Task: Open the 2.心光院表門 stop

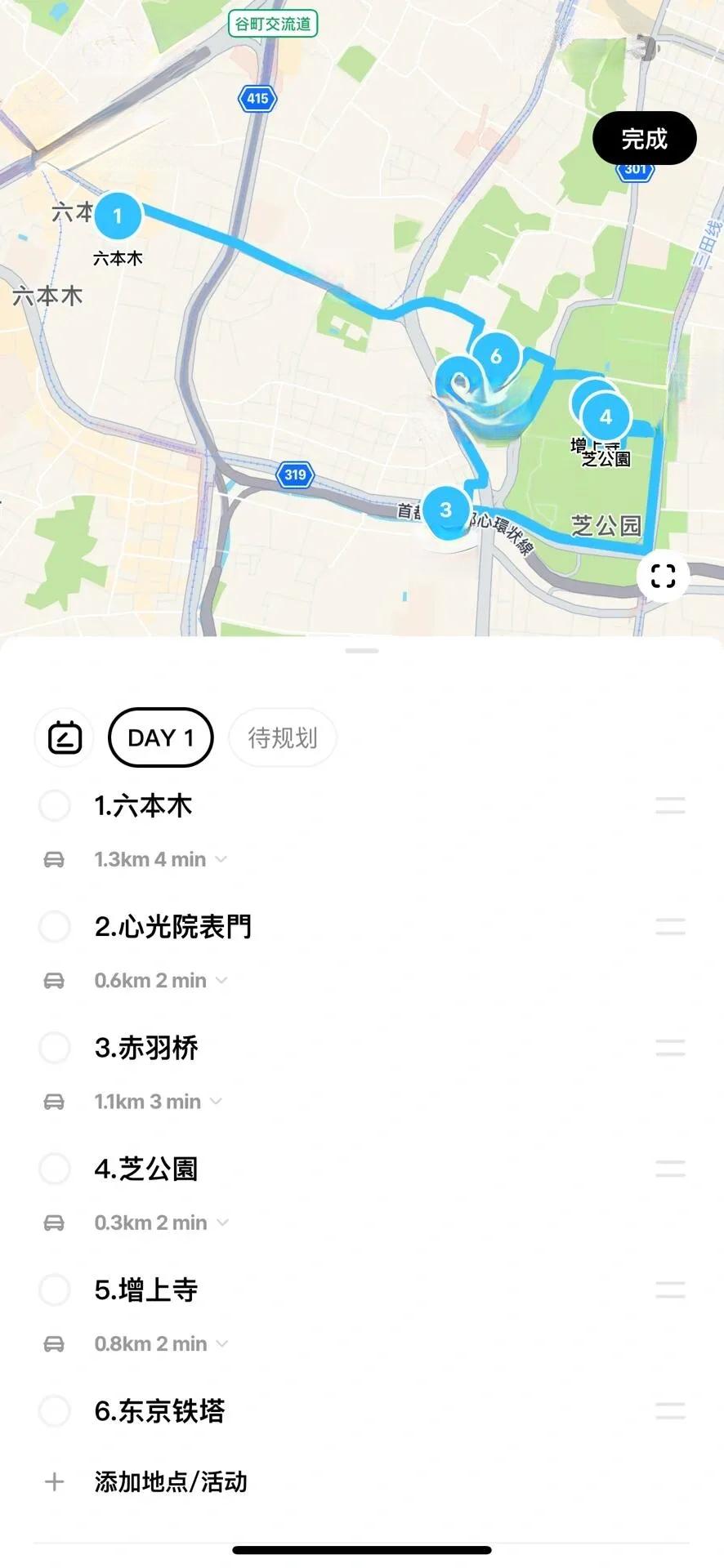Action: (173, 926)
